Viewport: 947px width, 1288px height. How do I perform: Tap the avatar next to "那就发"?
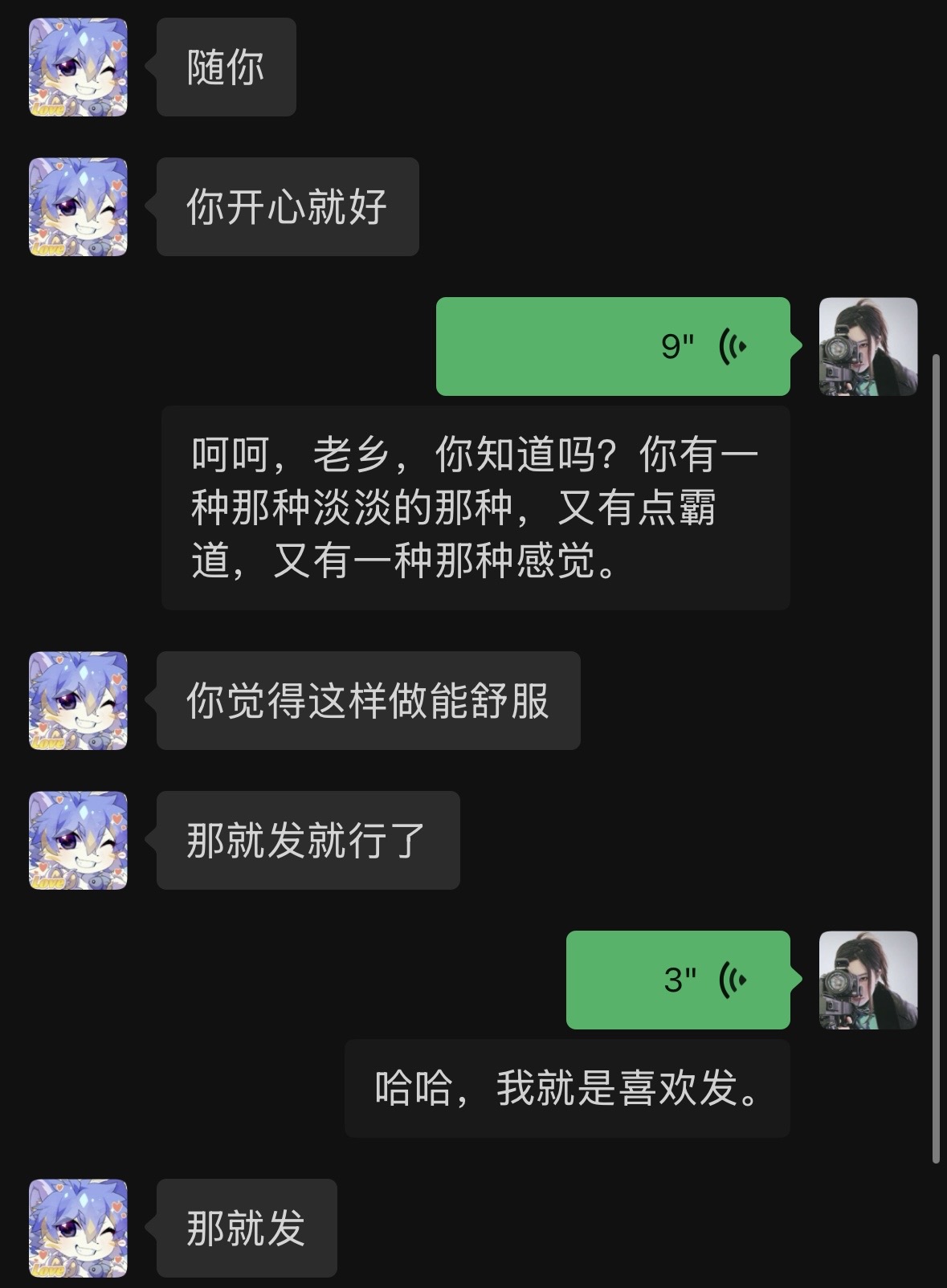[x=78, y=1228]
